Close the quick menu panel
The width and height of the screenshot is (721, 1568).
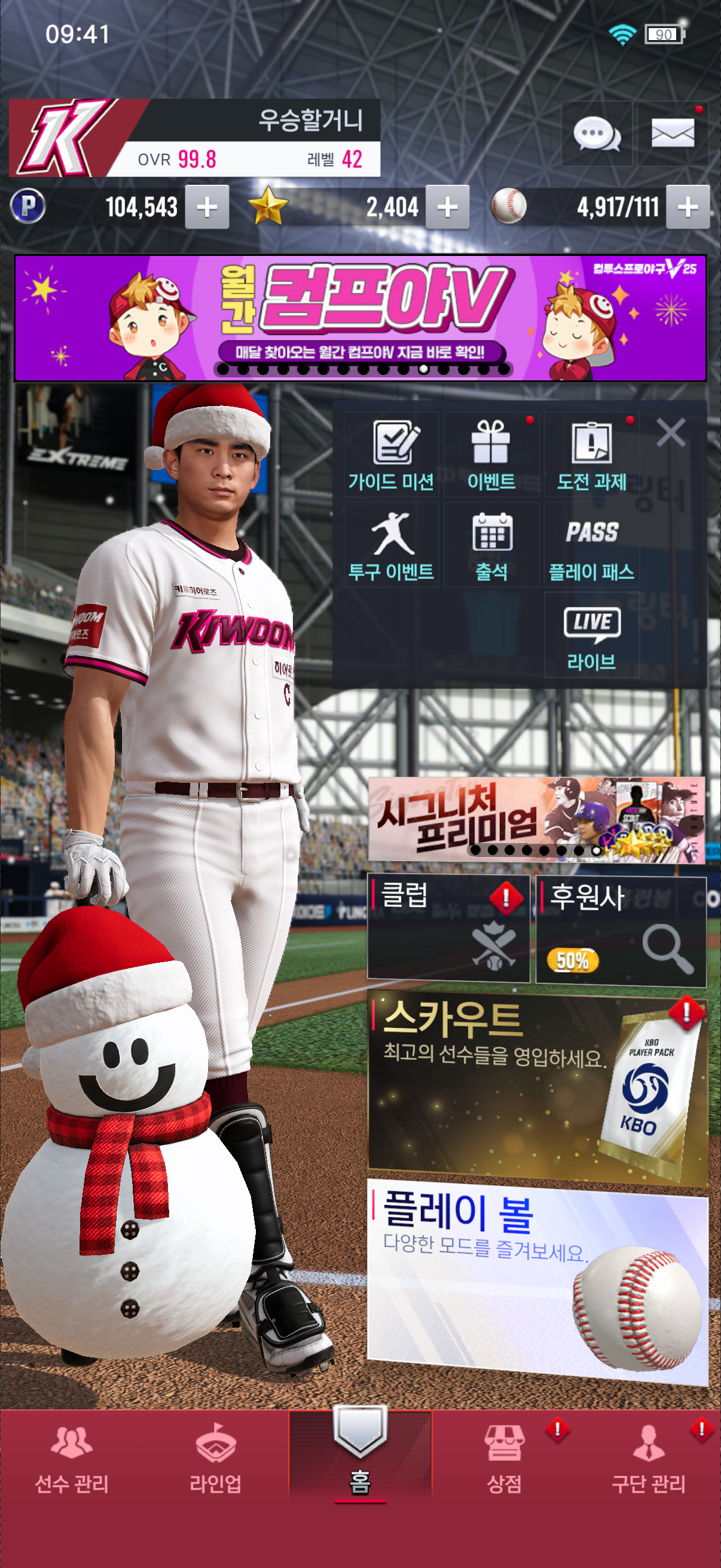[671, 433]
